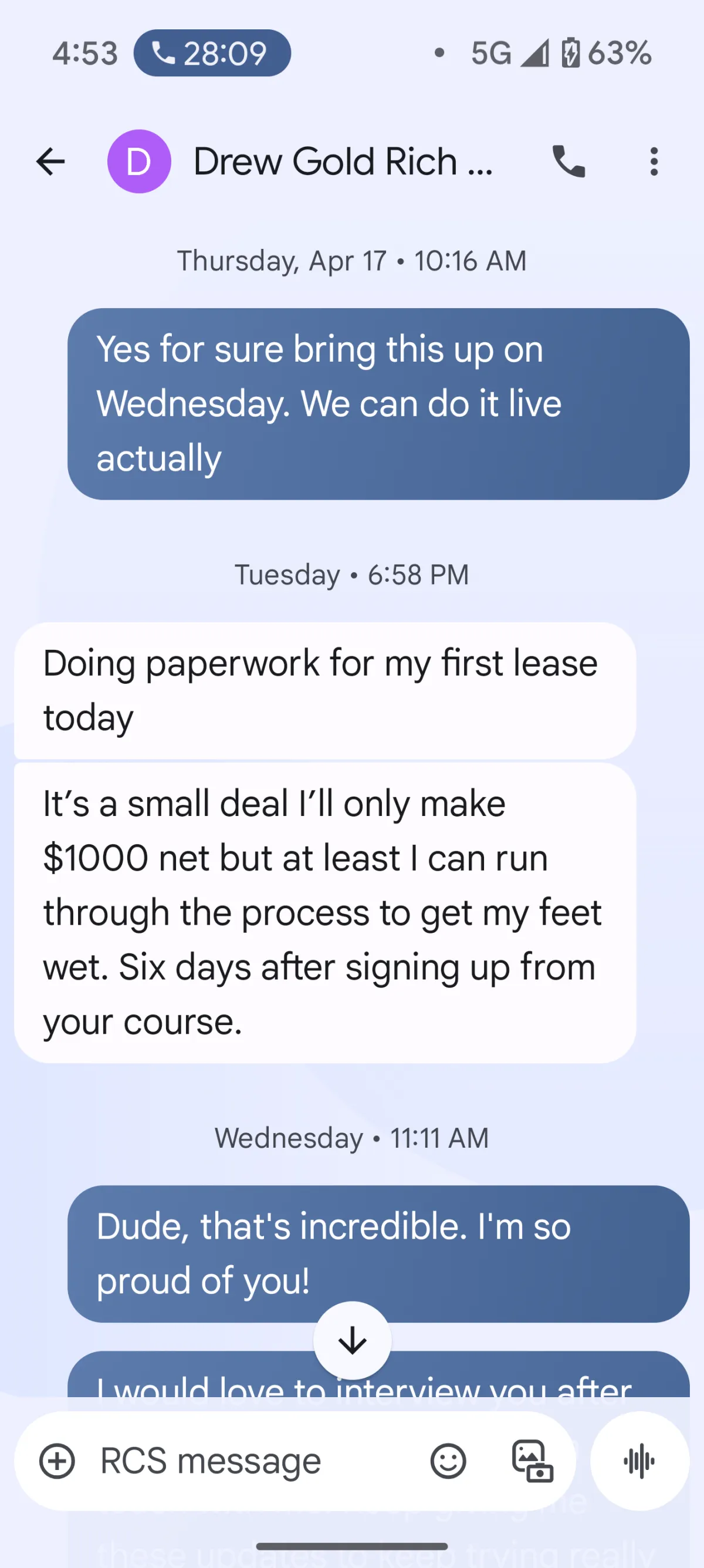Screen dimensions: 704x1568
Task: Call Drew Gold Rich
Action: tap(568, 162)
